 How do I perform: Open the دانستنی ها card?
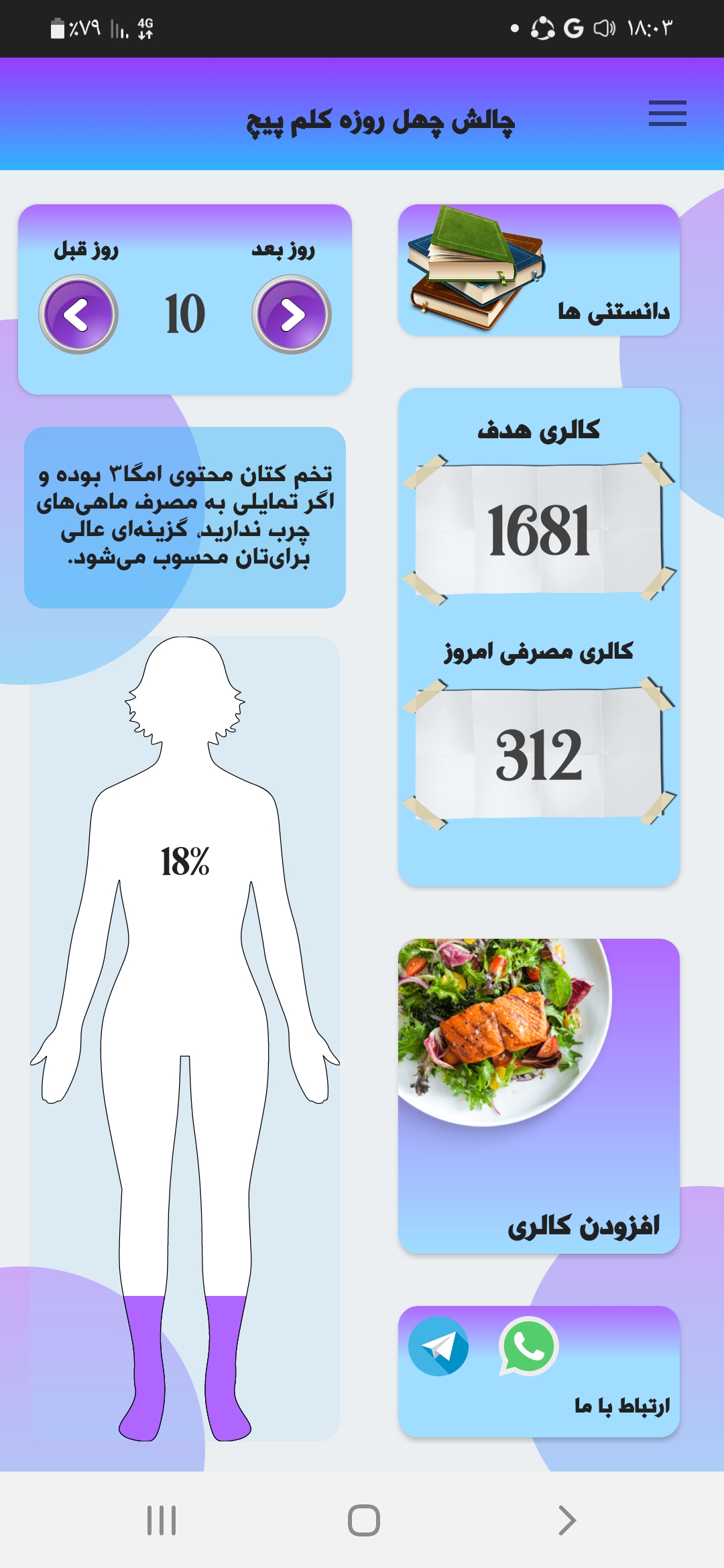coord(538,270)
